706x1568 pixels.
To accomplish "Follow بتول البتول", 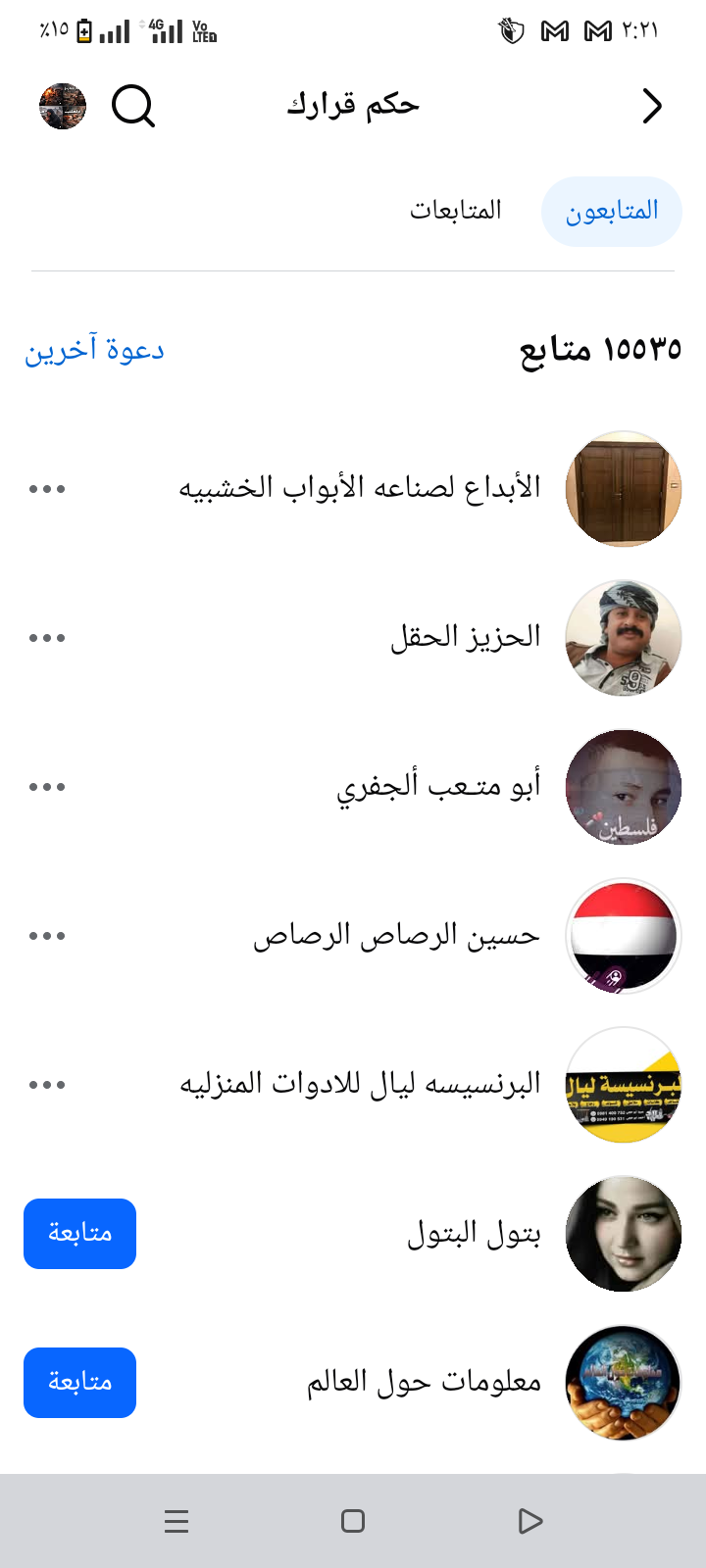I will point(79,1234).
